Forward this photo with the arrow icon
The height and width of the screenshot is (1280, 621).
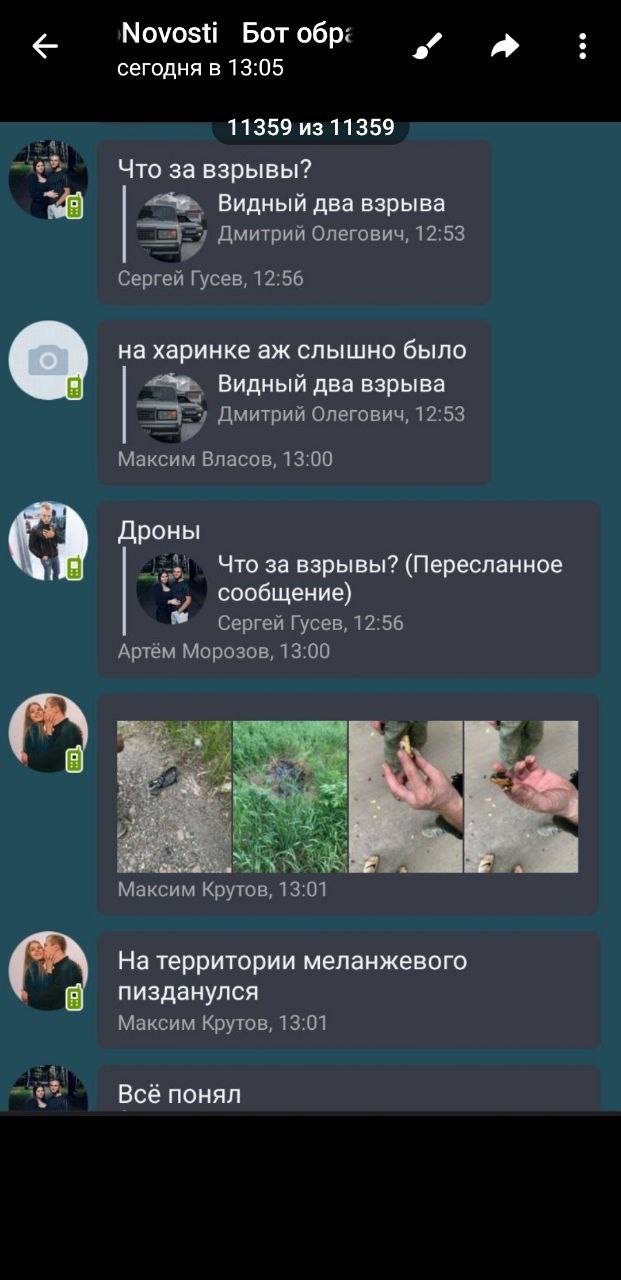point(505,46)
